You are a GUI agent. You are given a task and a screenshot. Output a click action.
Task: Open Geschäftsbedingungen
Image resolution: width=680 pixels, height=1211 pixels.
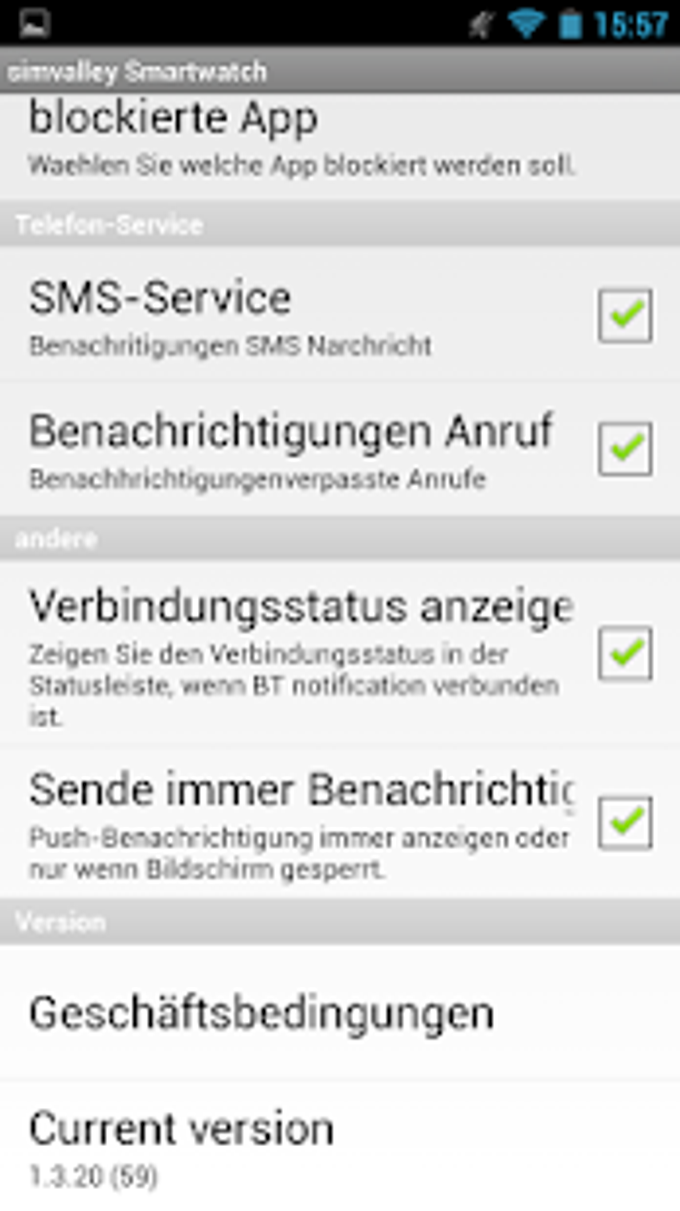262,1013
